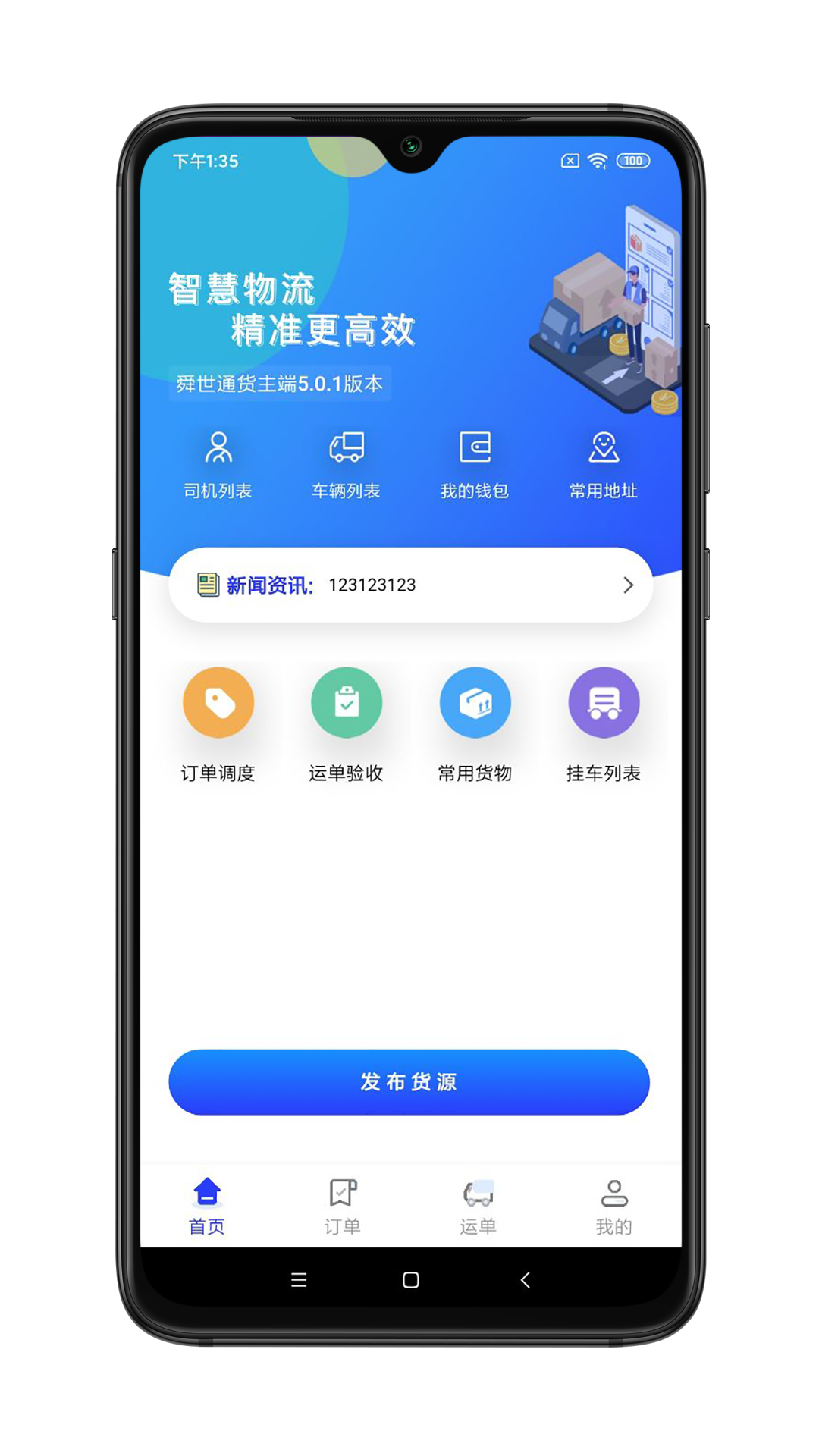
Task: Open 运单验收 waybill acceptance
Action: pos(346,722)
